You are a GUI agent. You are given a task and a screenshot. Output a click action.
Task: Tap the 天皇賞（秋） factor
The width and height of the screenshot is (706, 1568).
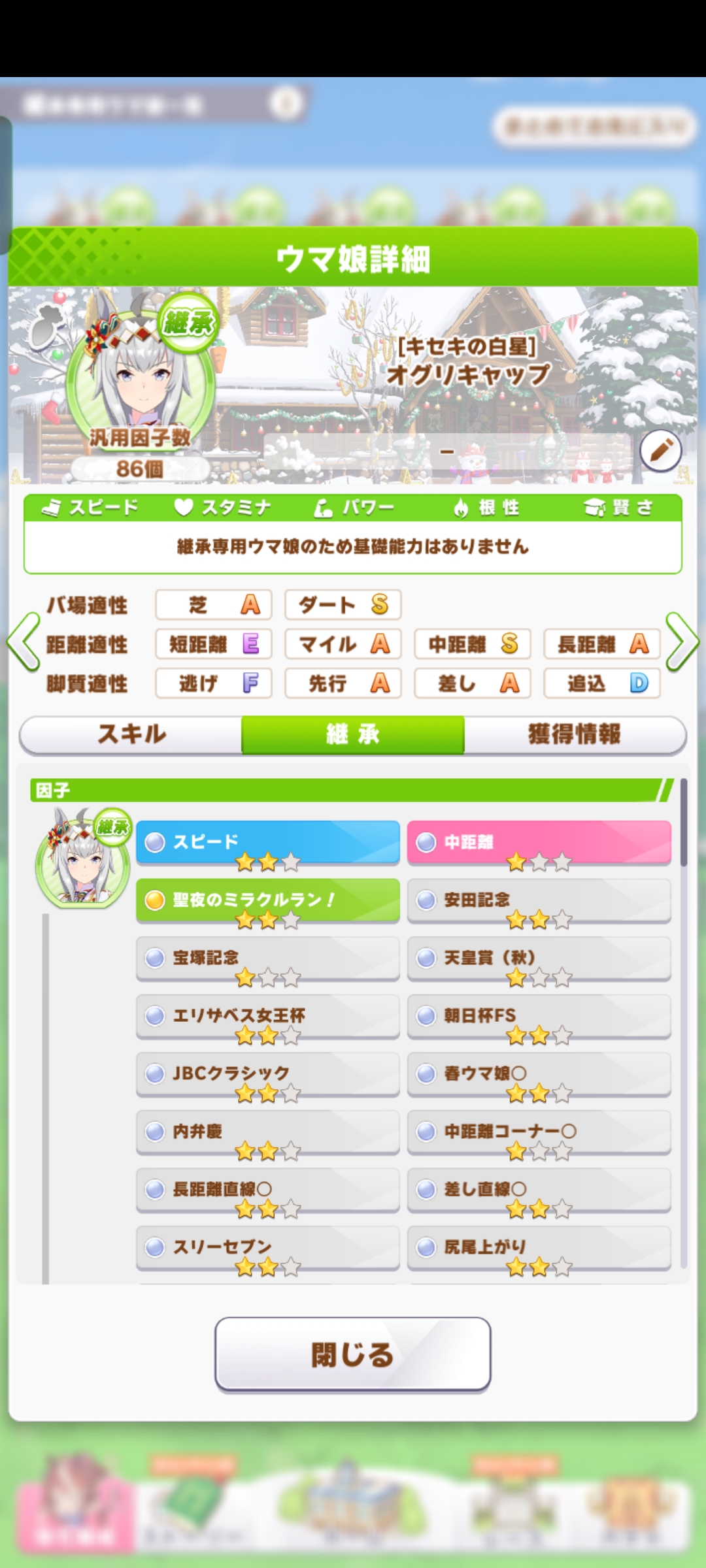coord(539,958)
